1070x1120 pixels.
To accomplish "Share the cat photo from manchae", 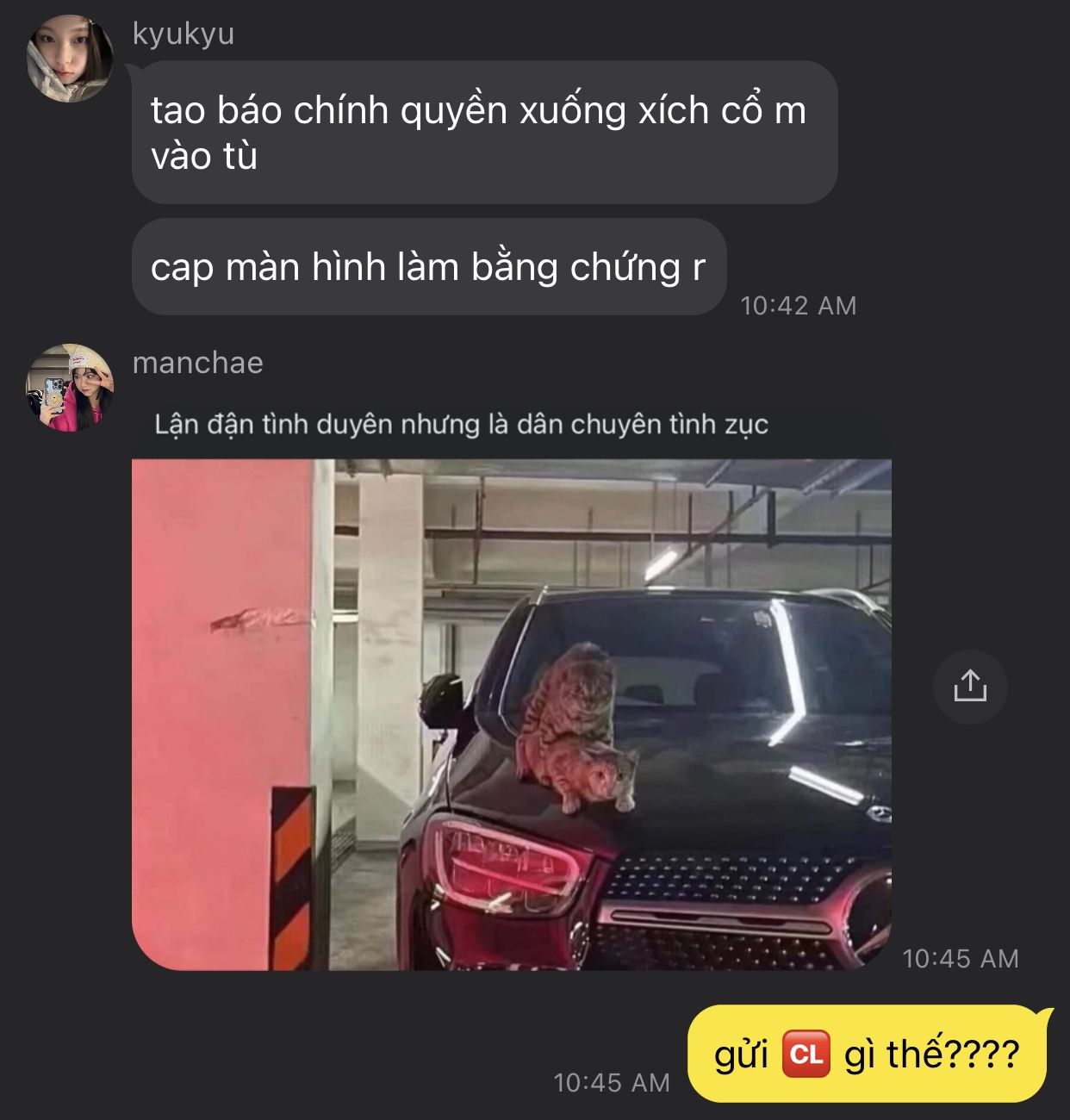I will tap(969, 686).
